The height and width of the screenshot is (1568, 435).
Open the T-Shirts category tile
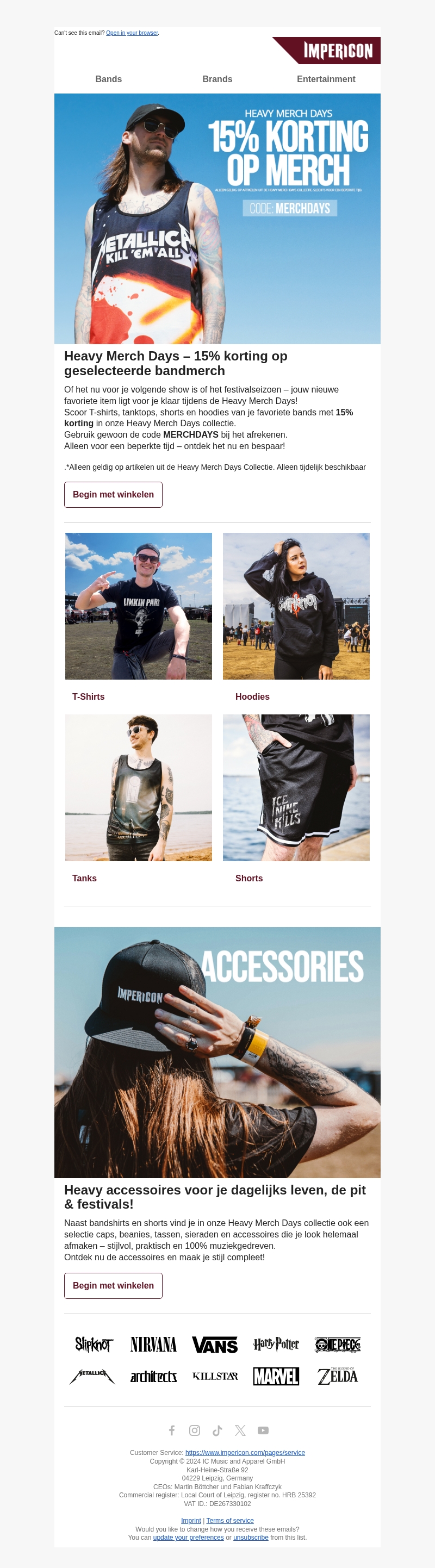[139, 606]
